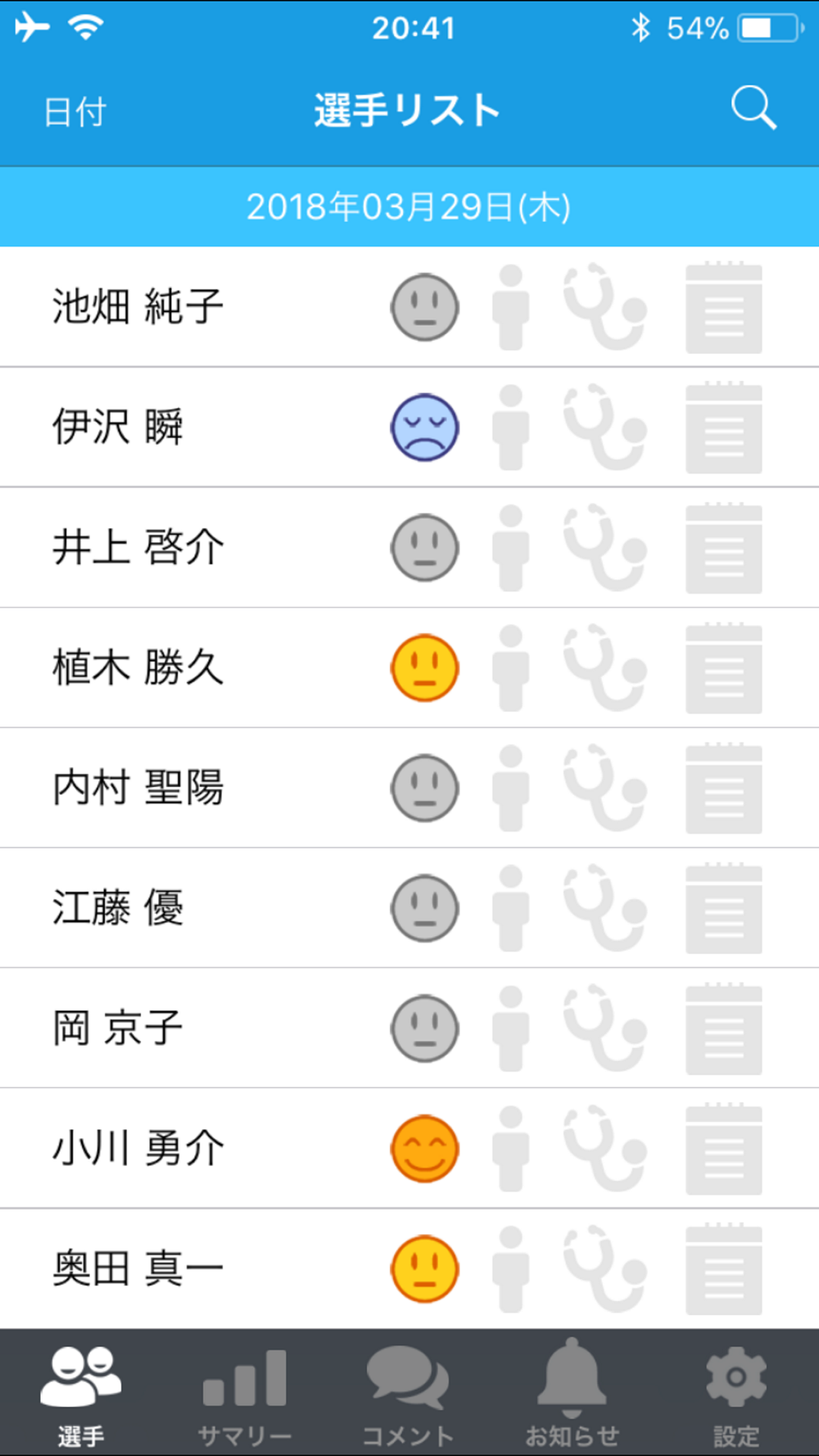The height and width of the screenshot is (1456, 819).
Task: Tap the sad face icon for 伊沢 瞬
Action: (x=424, y=427)
